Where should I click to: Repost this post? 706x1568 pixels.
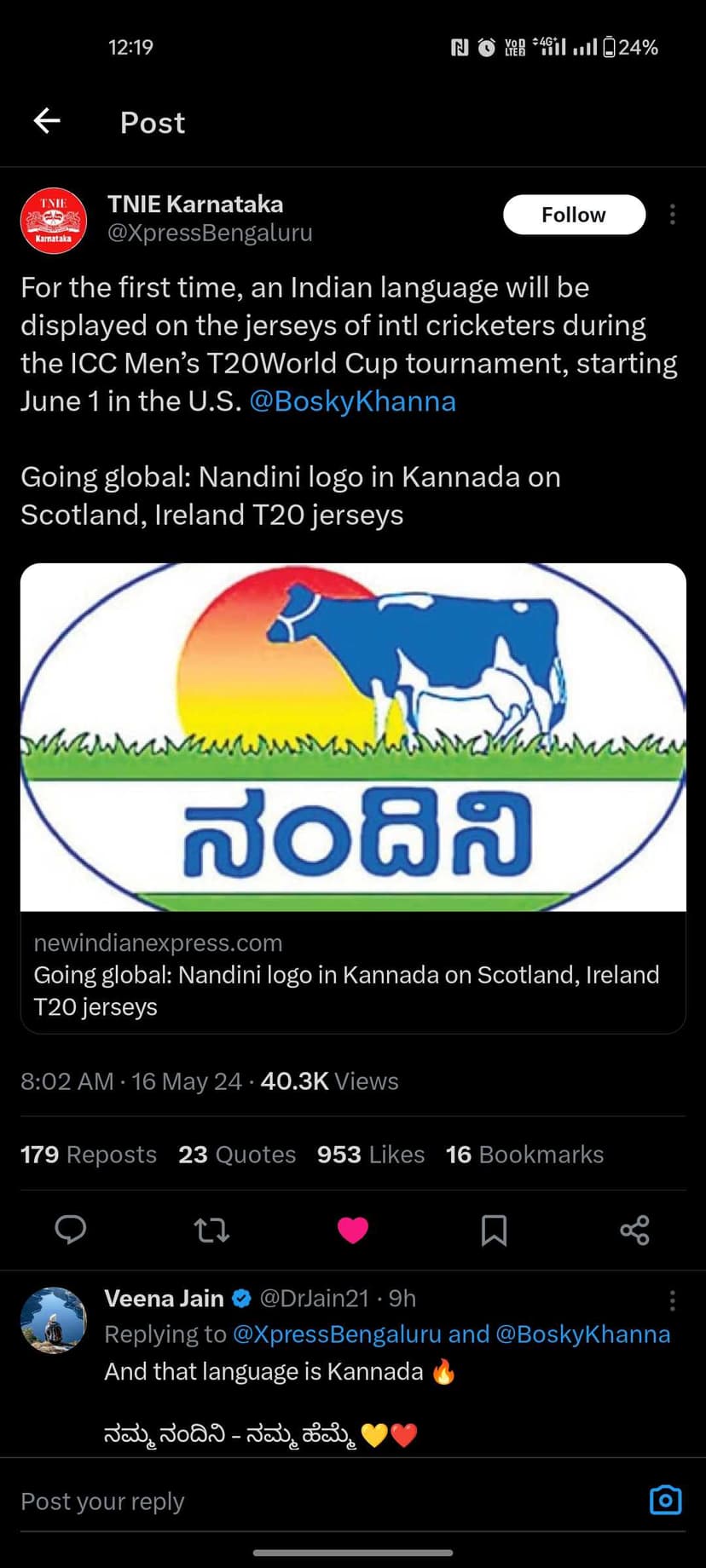tap(211, 1230)
